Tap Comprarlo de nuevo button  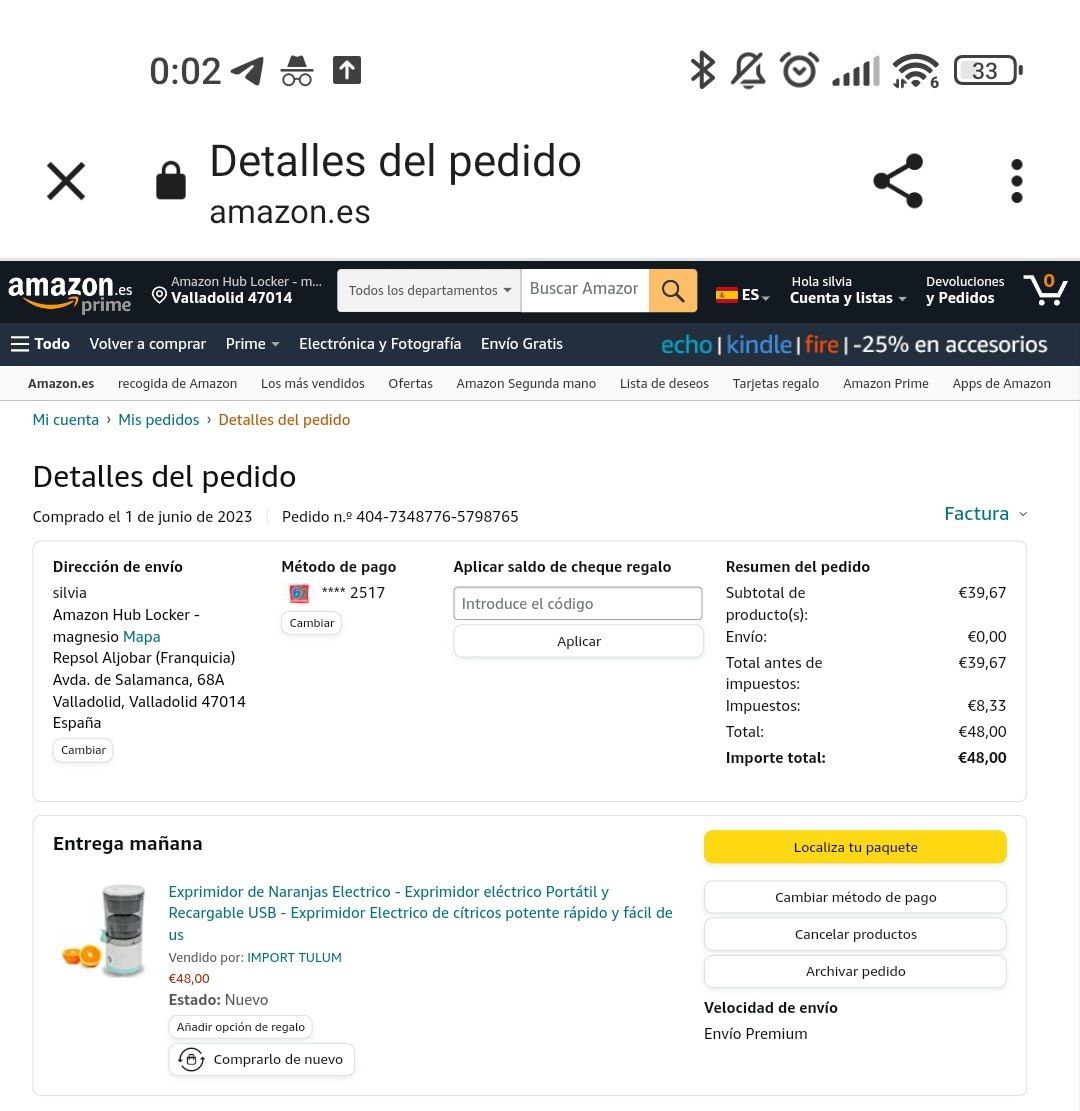(262, 1059)
